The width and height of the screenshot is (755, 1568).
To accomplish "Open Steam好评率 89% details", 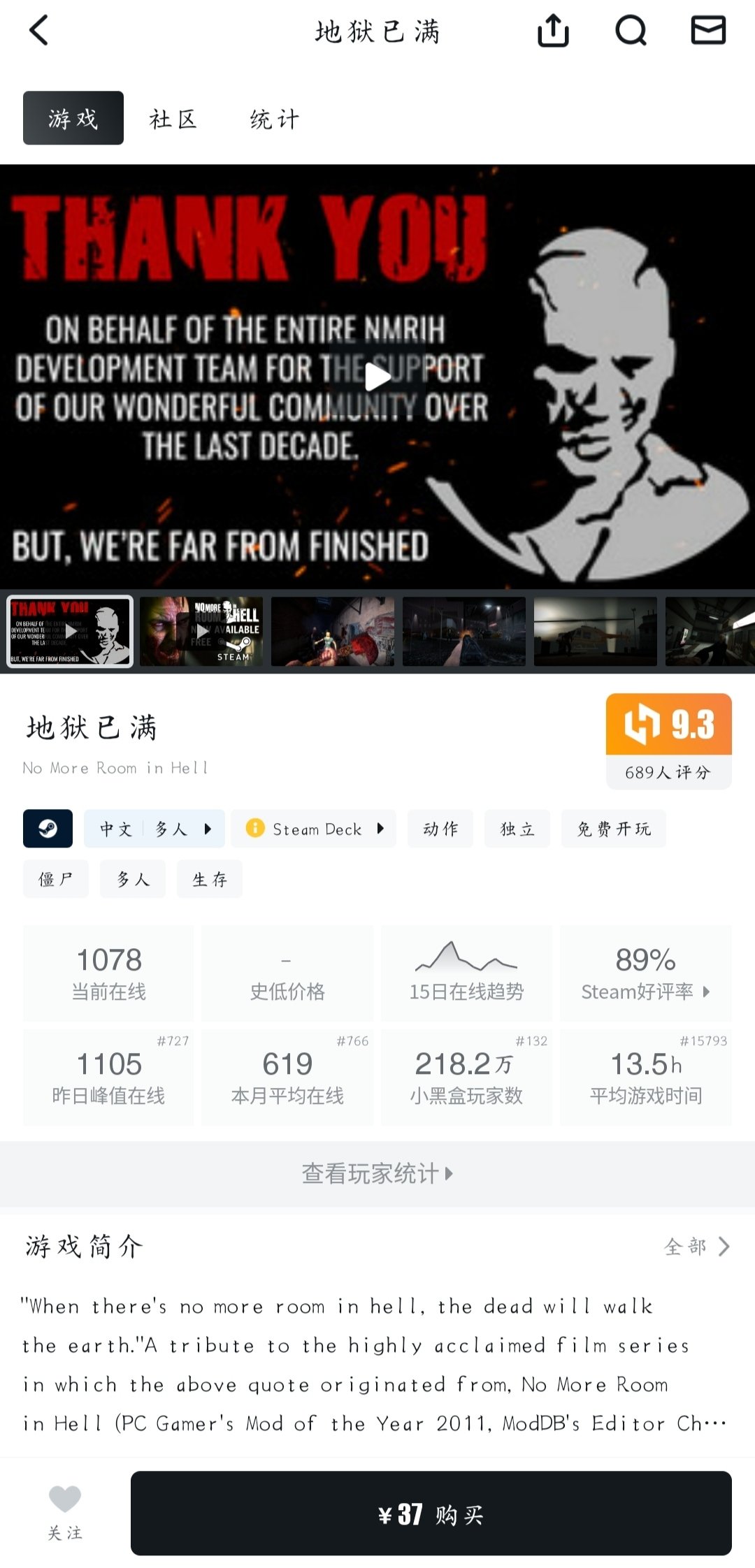I will [x=645, y=973].
